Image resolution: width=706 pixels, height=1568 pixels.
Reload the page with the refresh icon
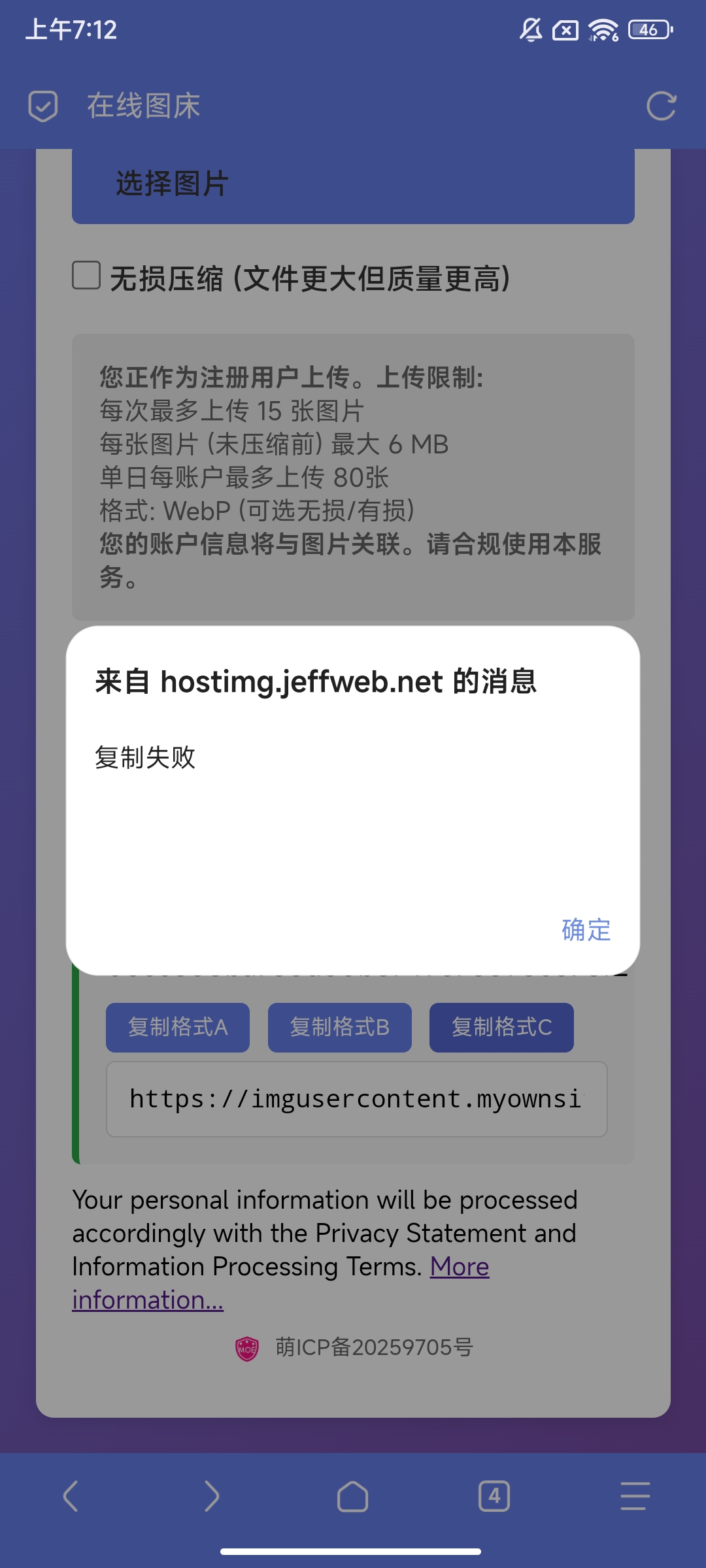coord(661,106)
